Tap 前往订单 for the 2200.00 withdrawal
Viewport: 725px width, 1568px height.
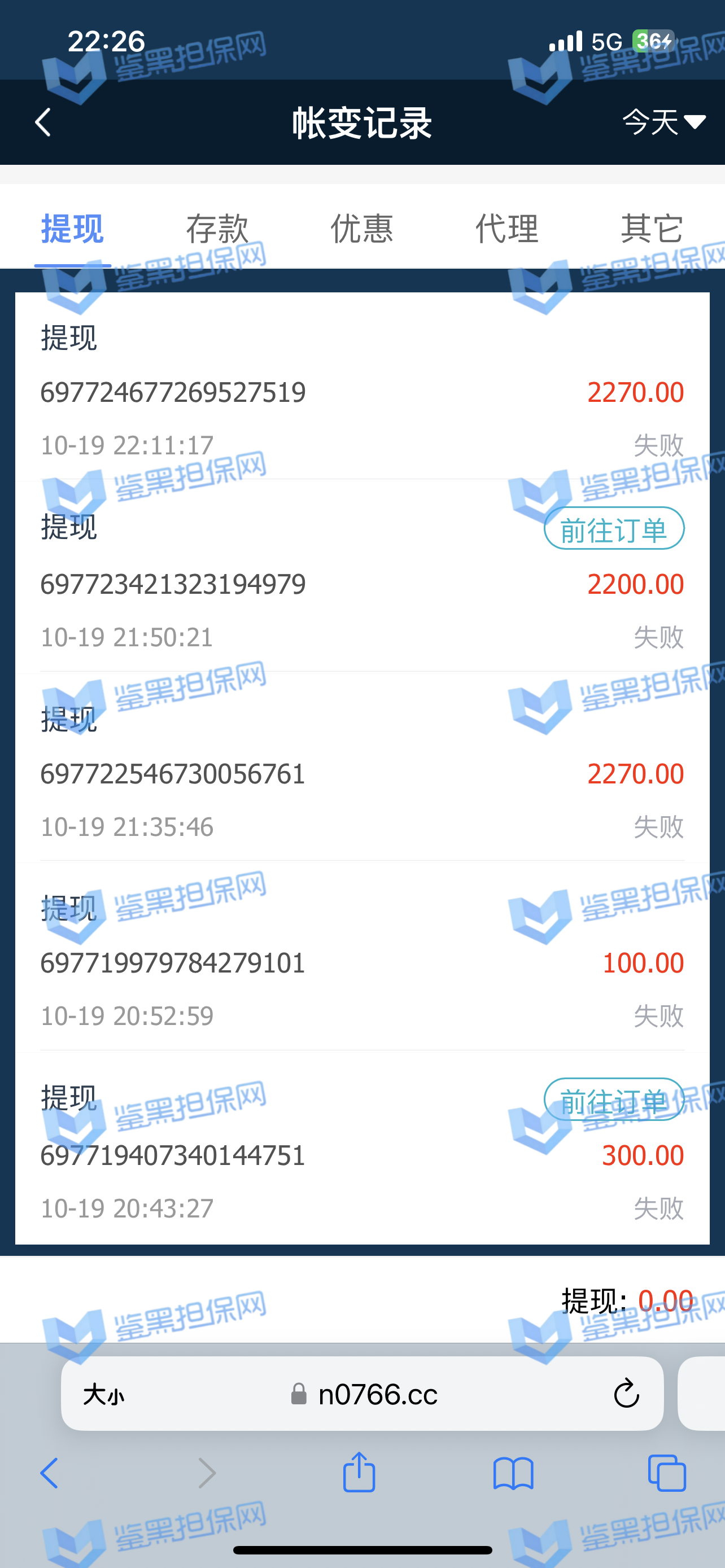coord(614,528)
